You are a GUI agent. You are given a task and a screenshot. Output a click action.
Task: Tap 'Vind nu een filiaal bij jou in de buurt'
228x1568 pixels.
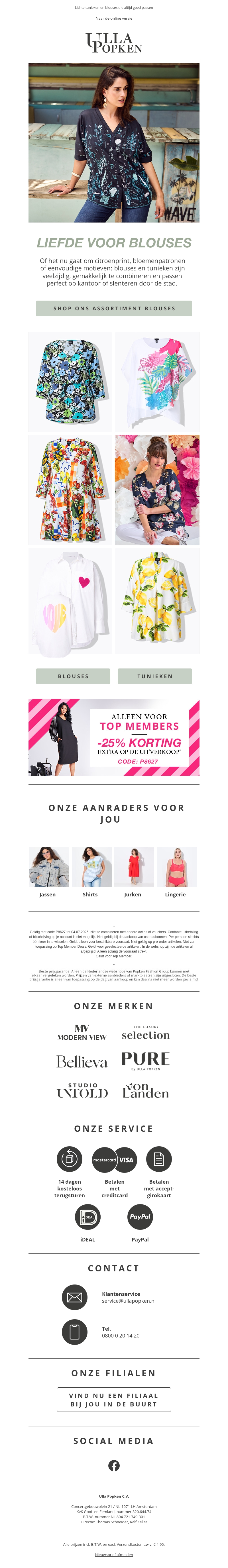tap(113, 1399)
